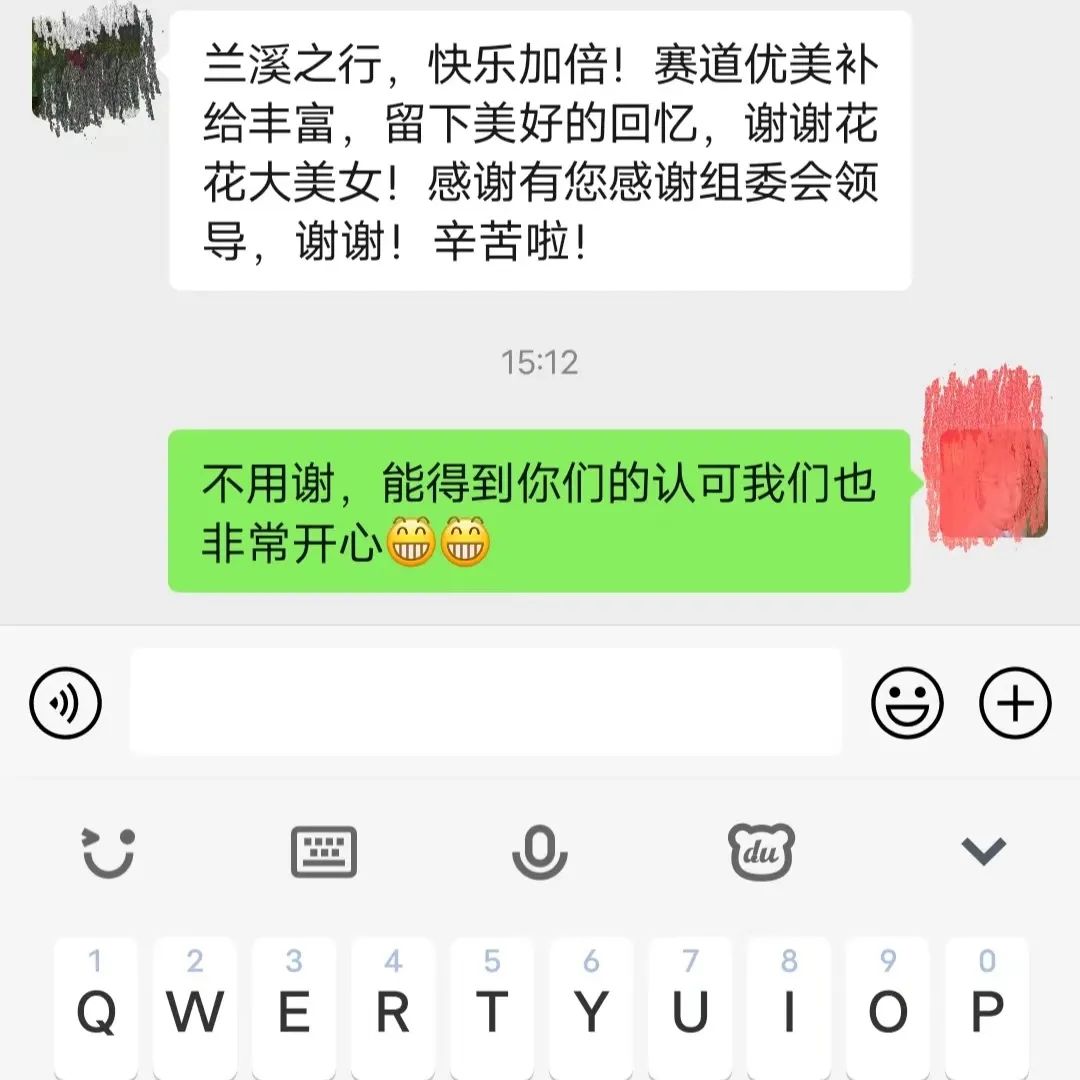Tap the sender's avatar on the left
Viewport: 1080px width, 1080px height.
point(95,66)
